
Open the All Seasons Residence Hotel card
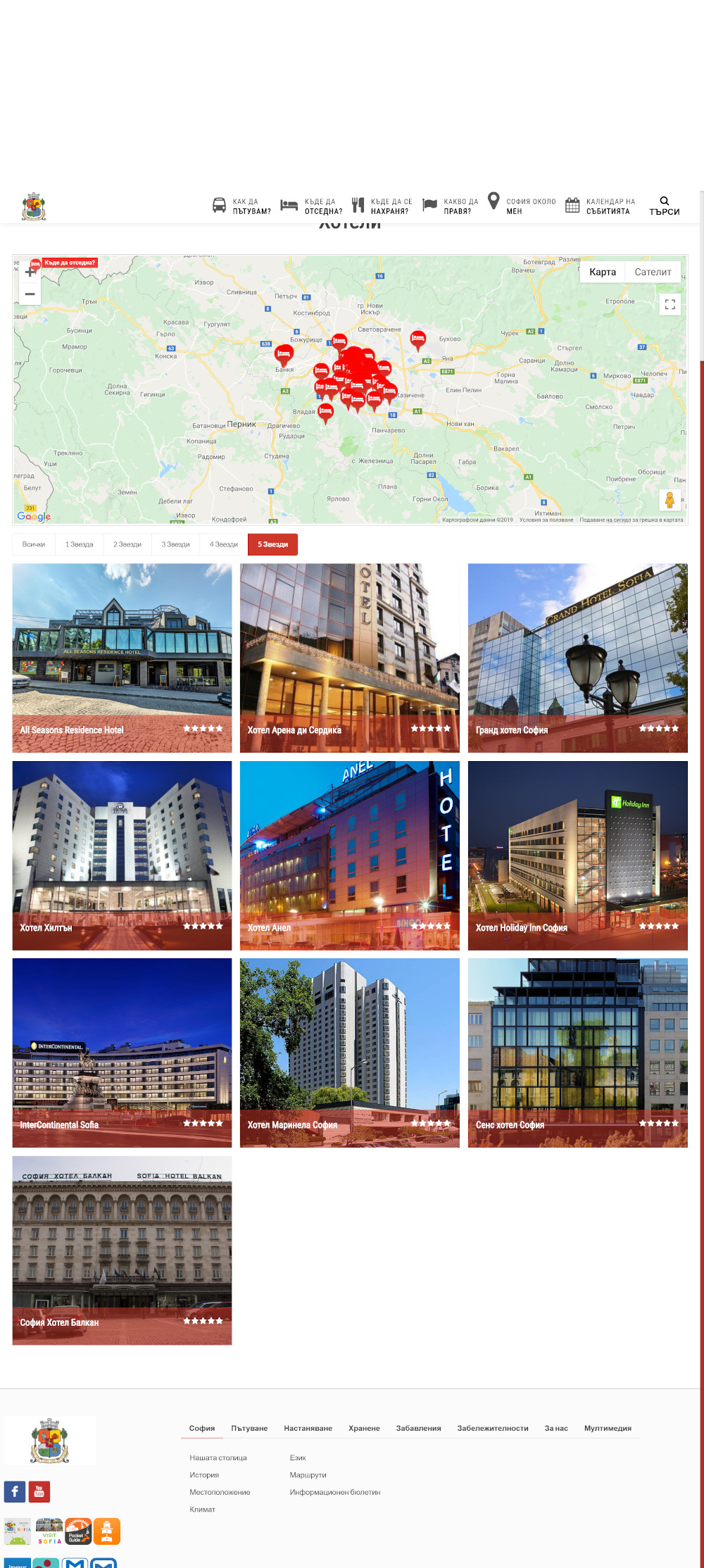point(122,658)
